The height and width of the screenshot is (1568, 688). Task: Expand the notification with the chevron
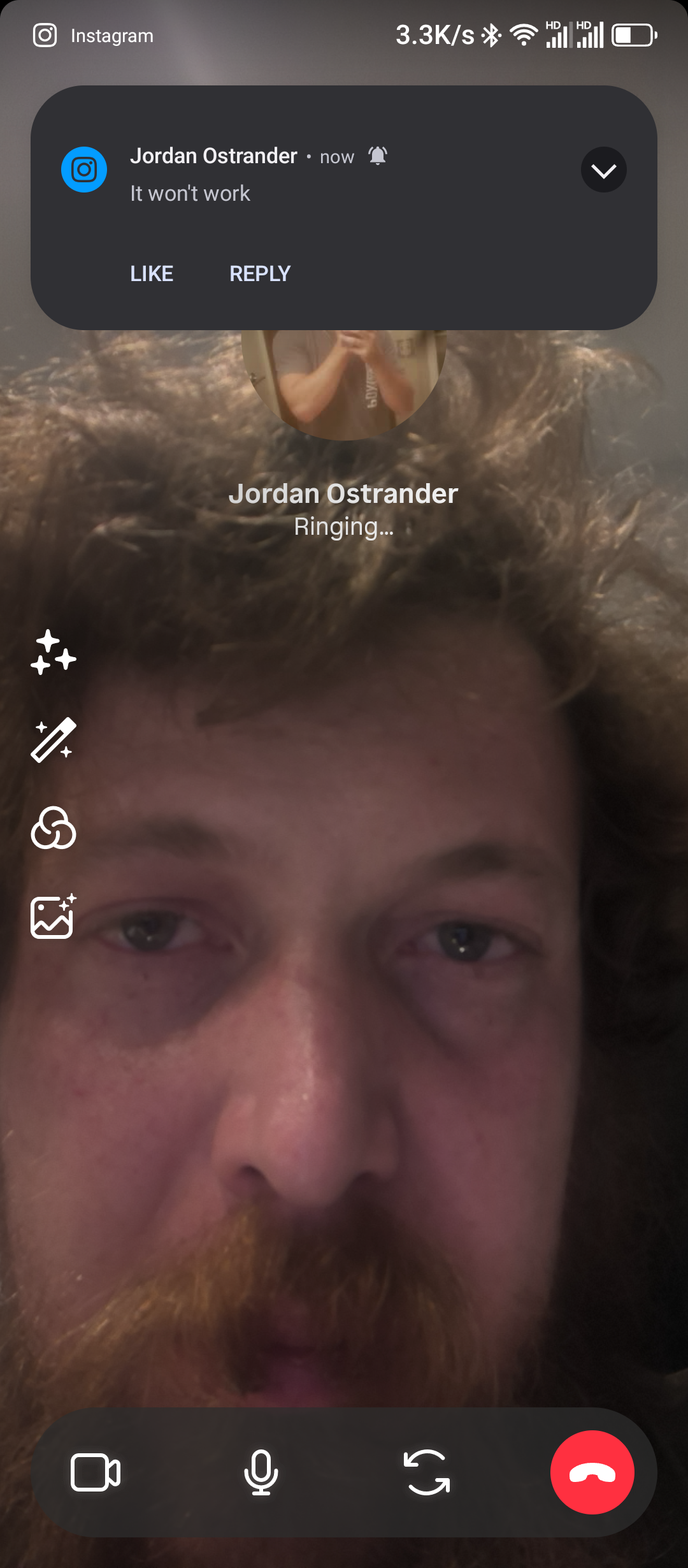603,170
